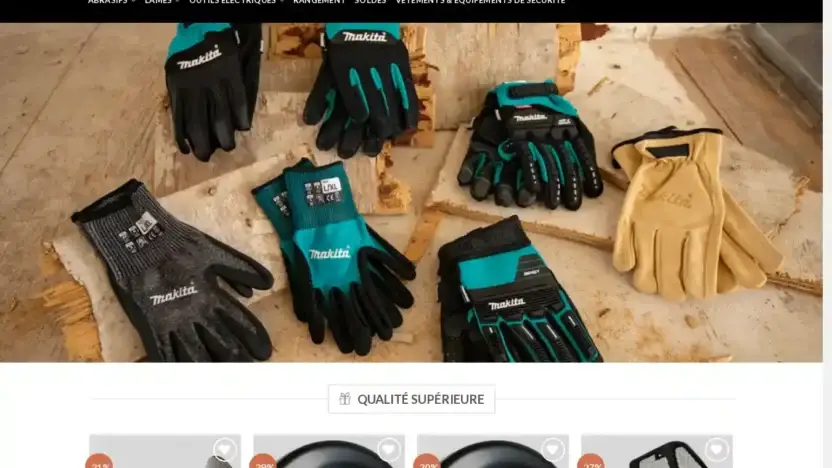This screenshot has width=832, height=468.
Task: Open the Soldes menu item
Action: (x=370, y=3)
